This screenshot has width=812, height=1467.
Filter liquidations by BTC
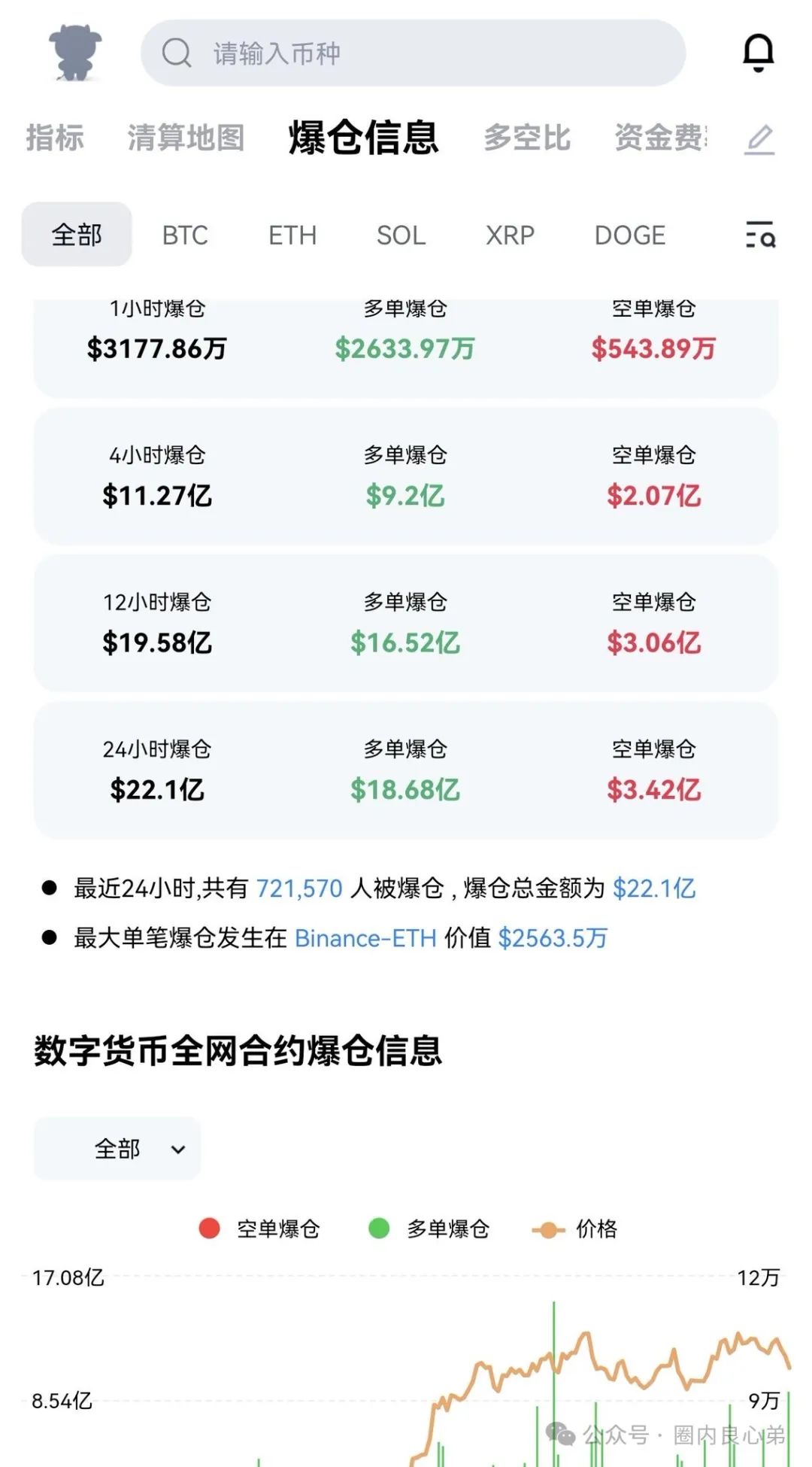point(185,235)
